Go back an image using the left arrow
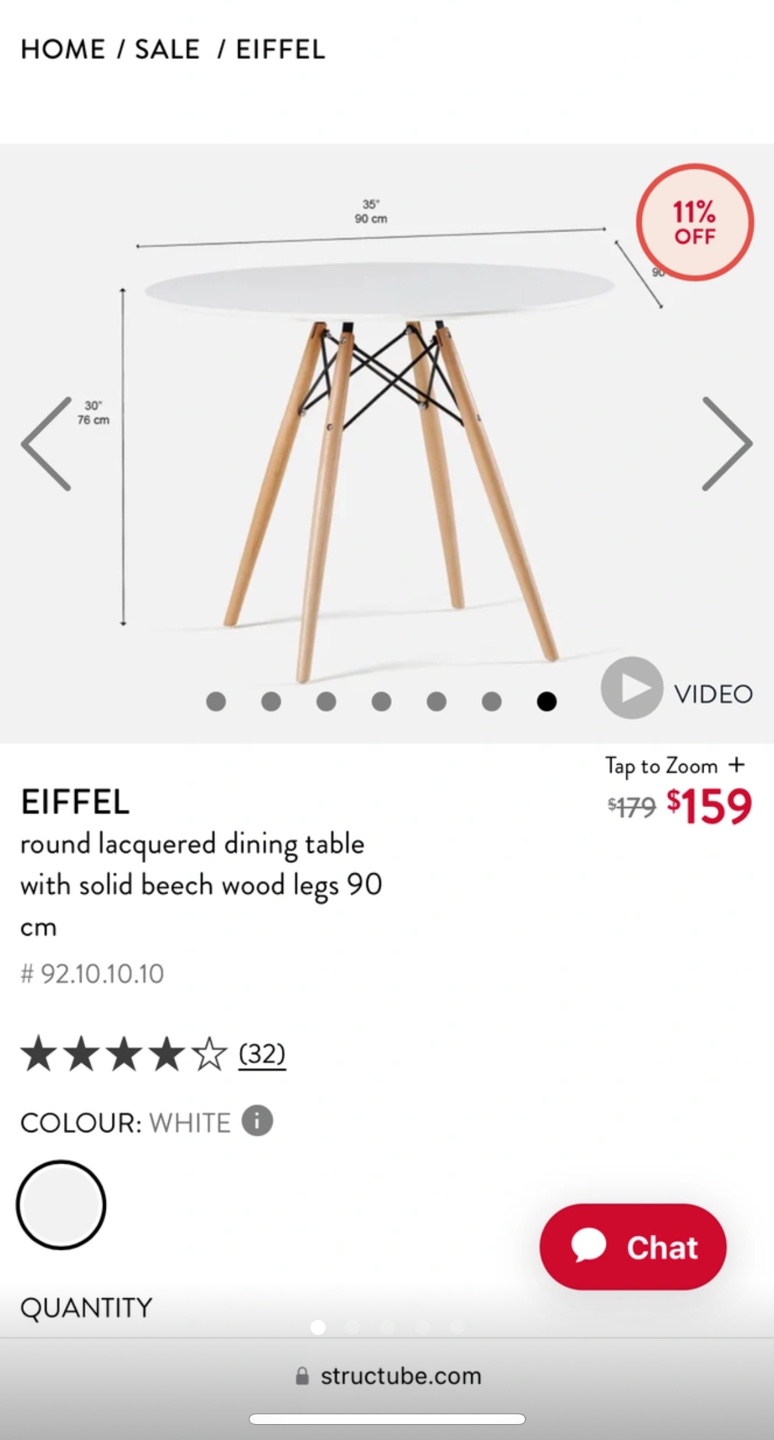This screenshot has width=774, height=1440. 47,443
